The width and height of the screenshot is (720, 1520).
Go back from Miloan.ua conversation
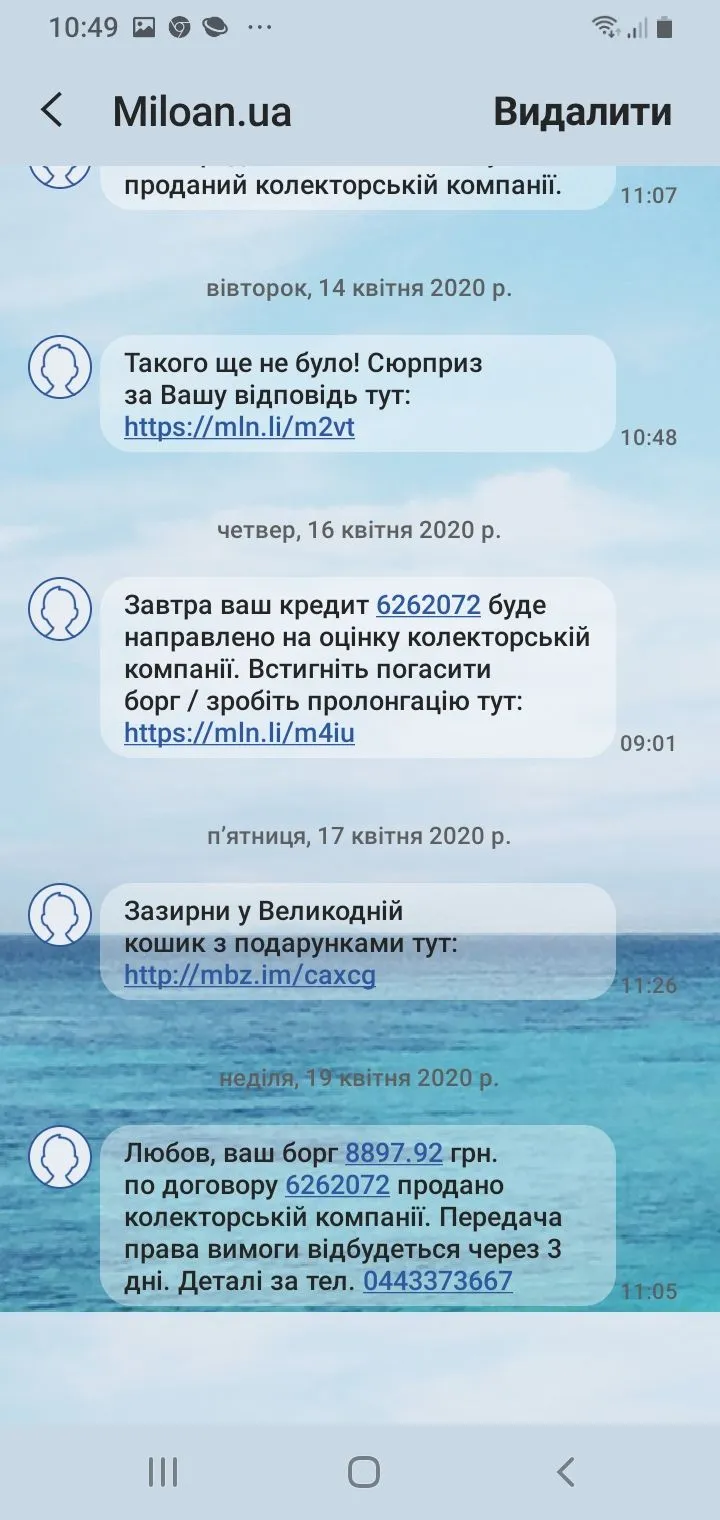pos(52,111)
